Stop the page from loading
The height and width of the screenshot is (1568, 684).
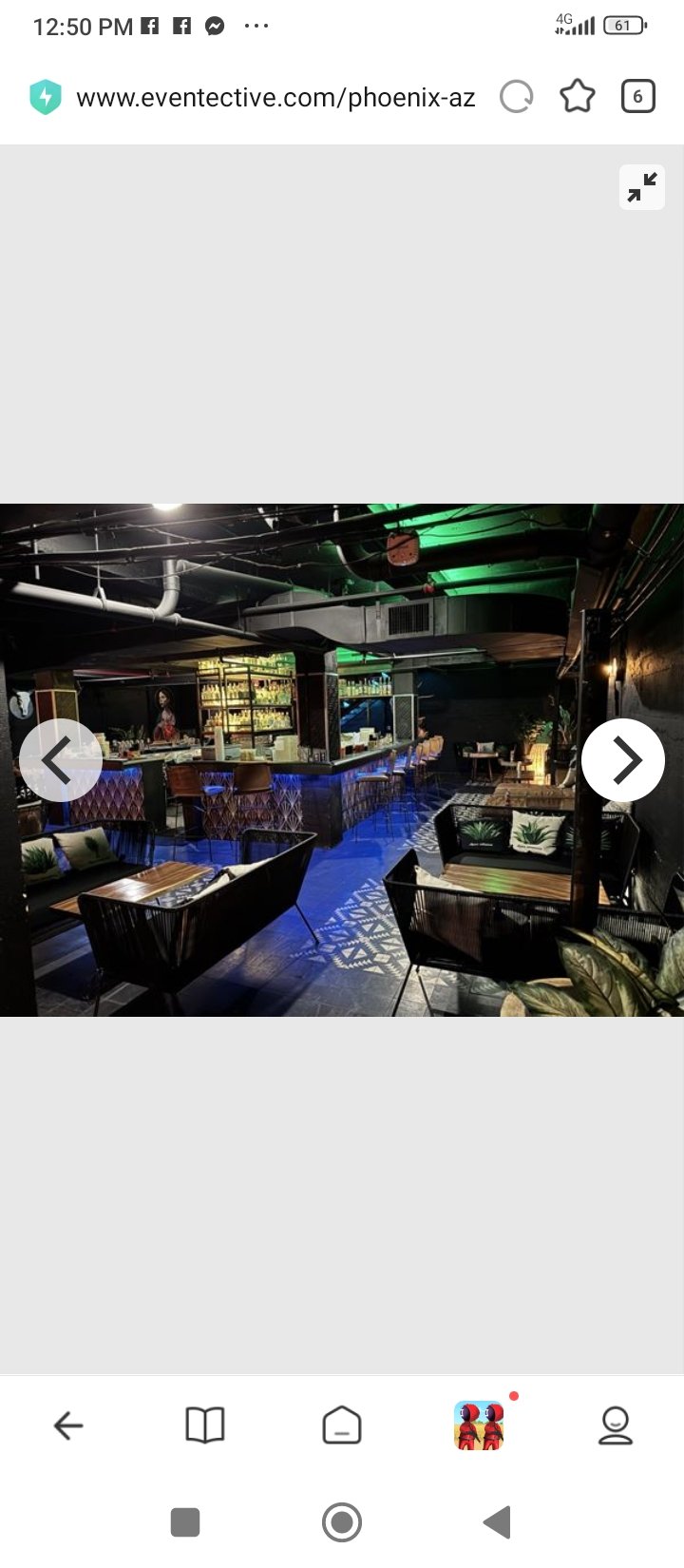coord(517,97)
